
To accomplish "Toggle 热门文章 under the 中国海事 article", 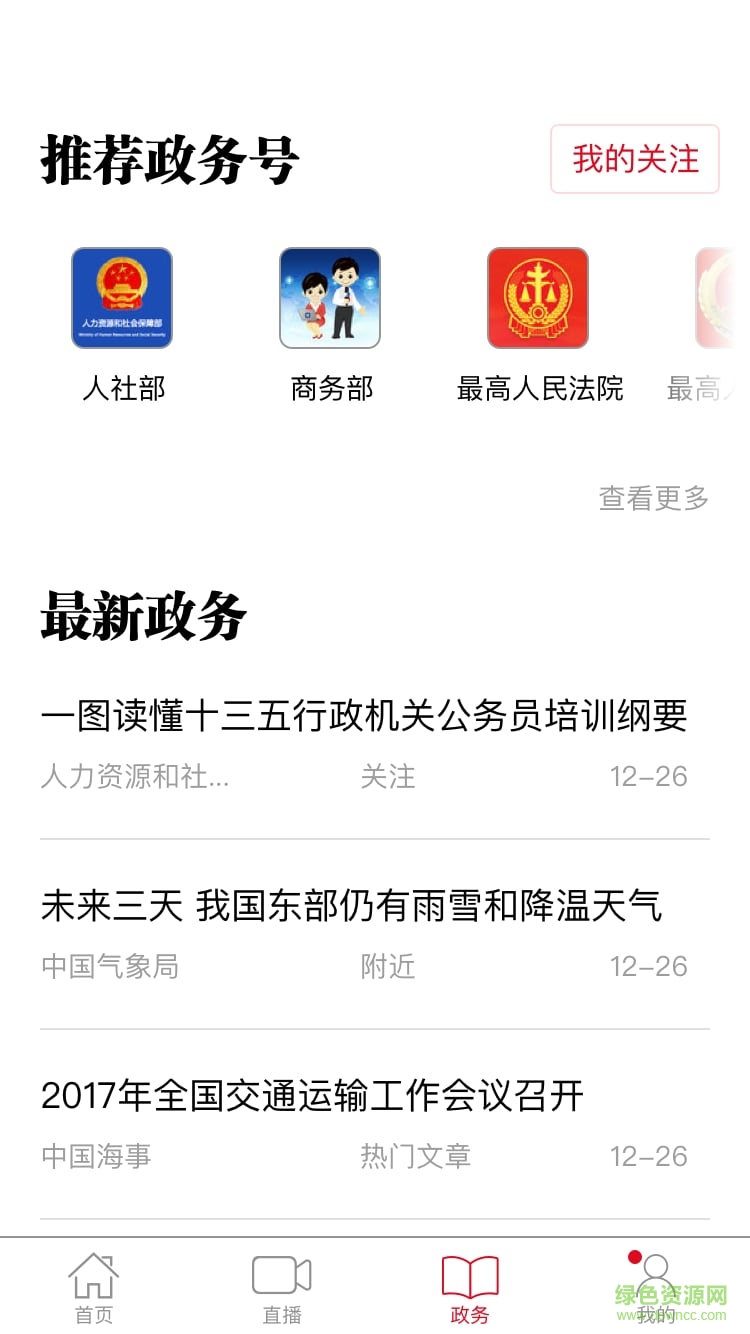I will click(415, 1156).
